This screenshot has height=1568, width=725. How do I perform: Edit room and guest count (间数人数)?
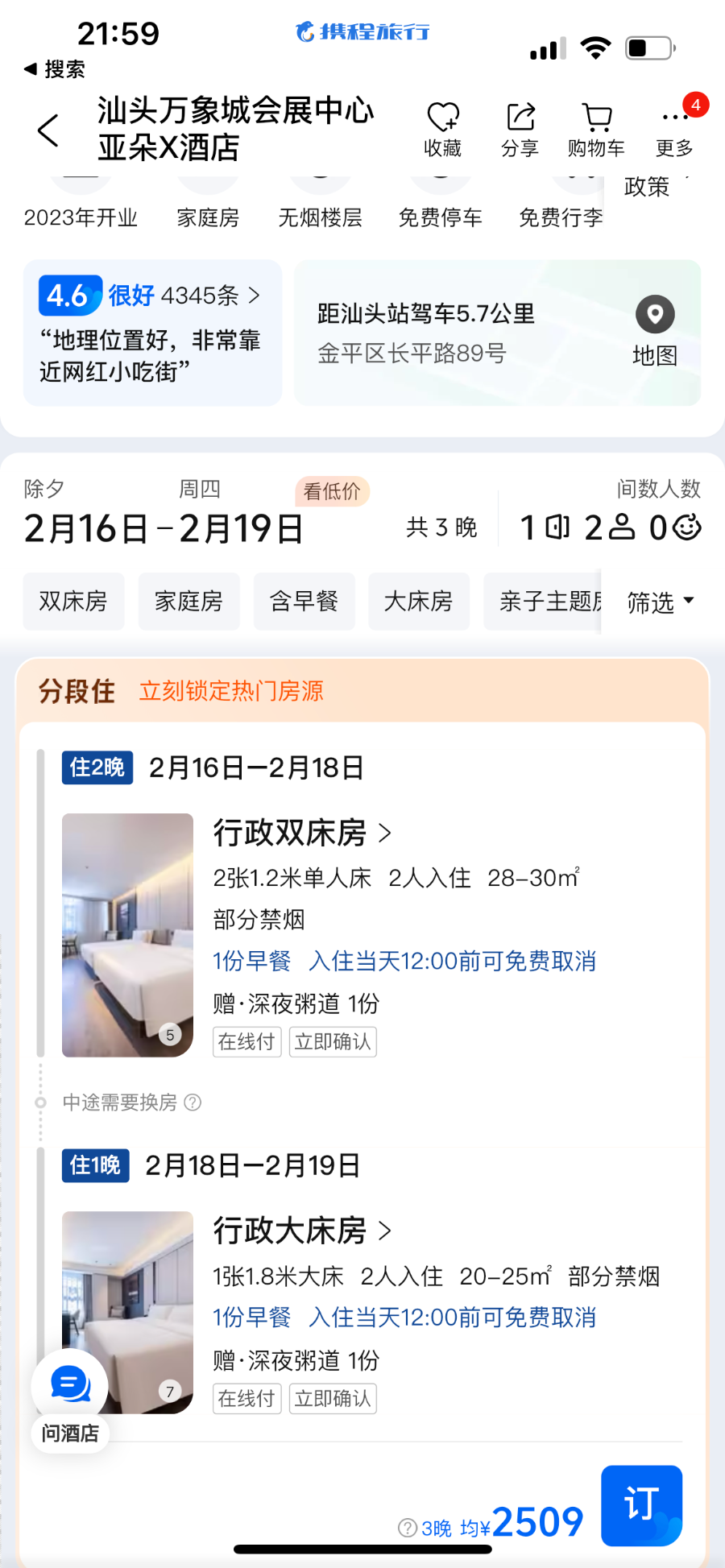coord(610,527)
